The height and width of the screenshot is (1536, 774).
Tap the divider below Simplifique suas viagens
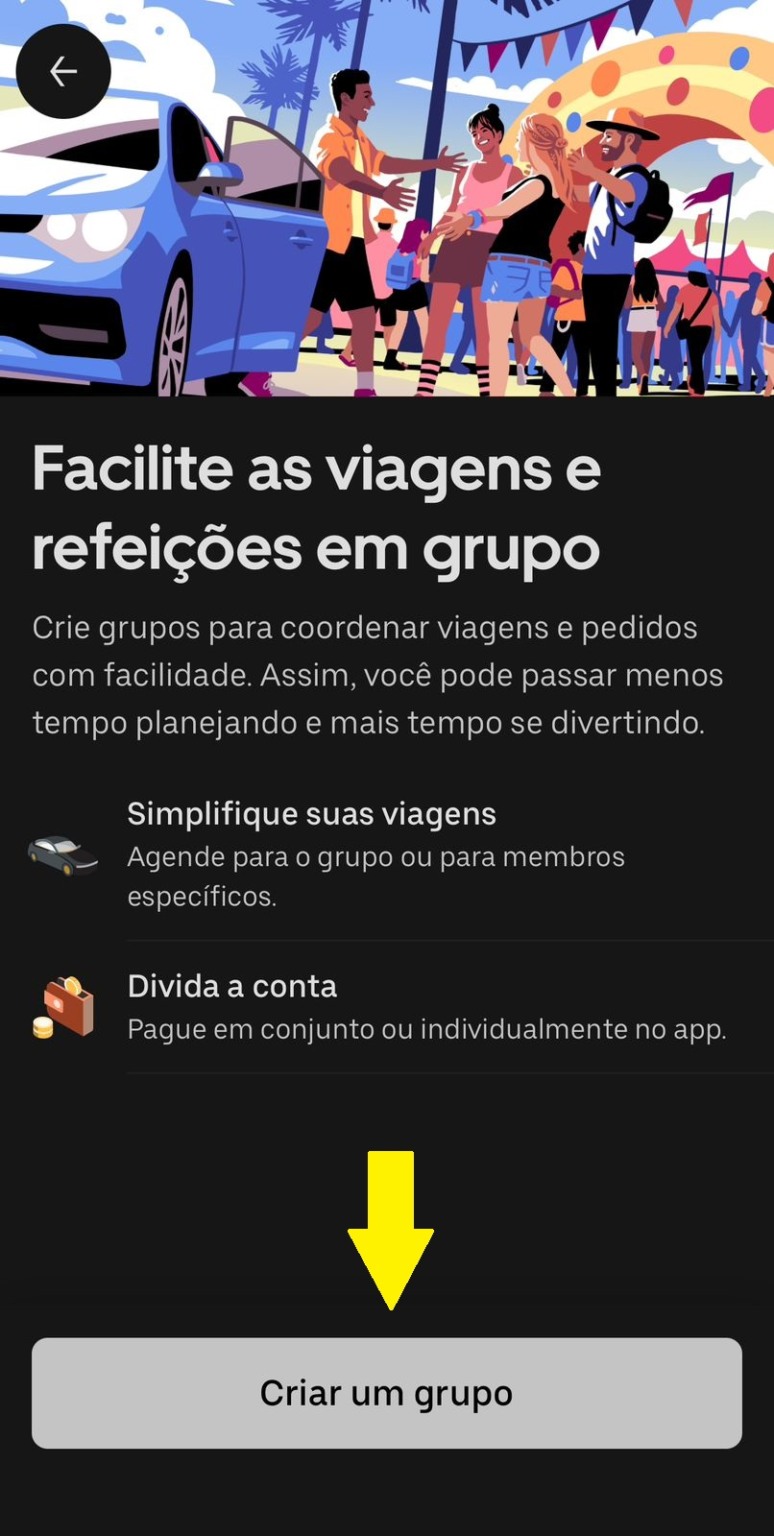[x=450, y=940]
